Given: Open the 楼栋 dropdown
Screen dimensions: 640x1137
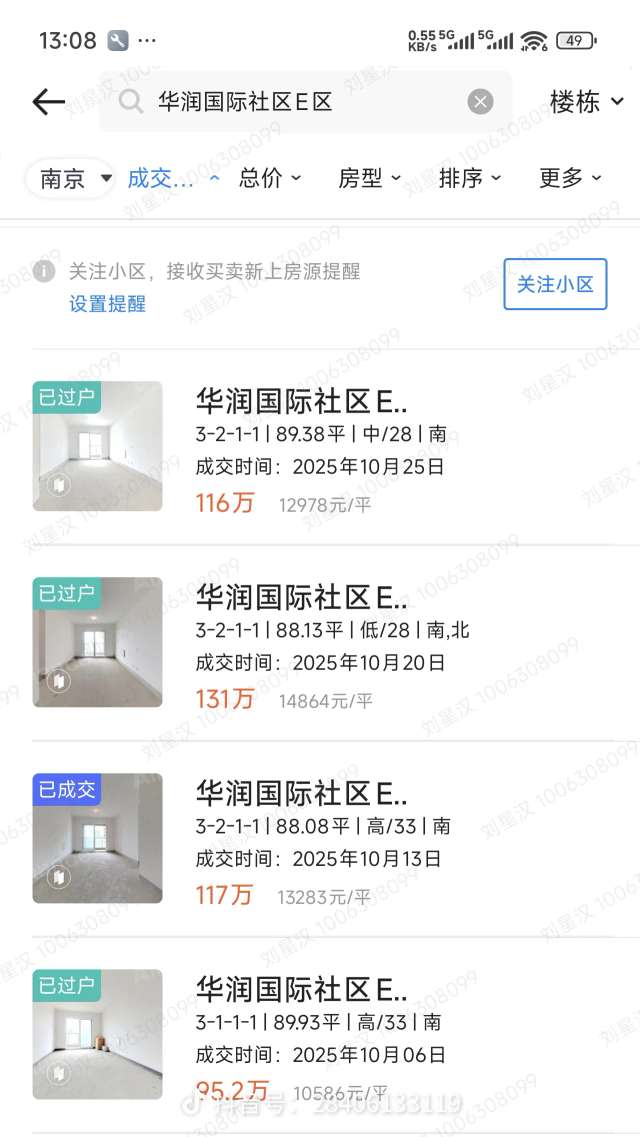Looking at the screenshot, I should [x=586, y=102].
